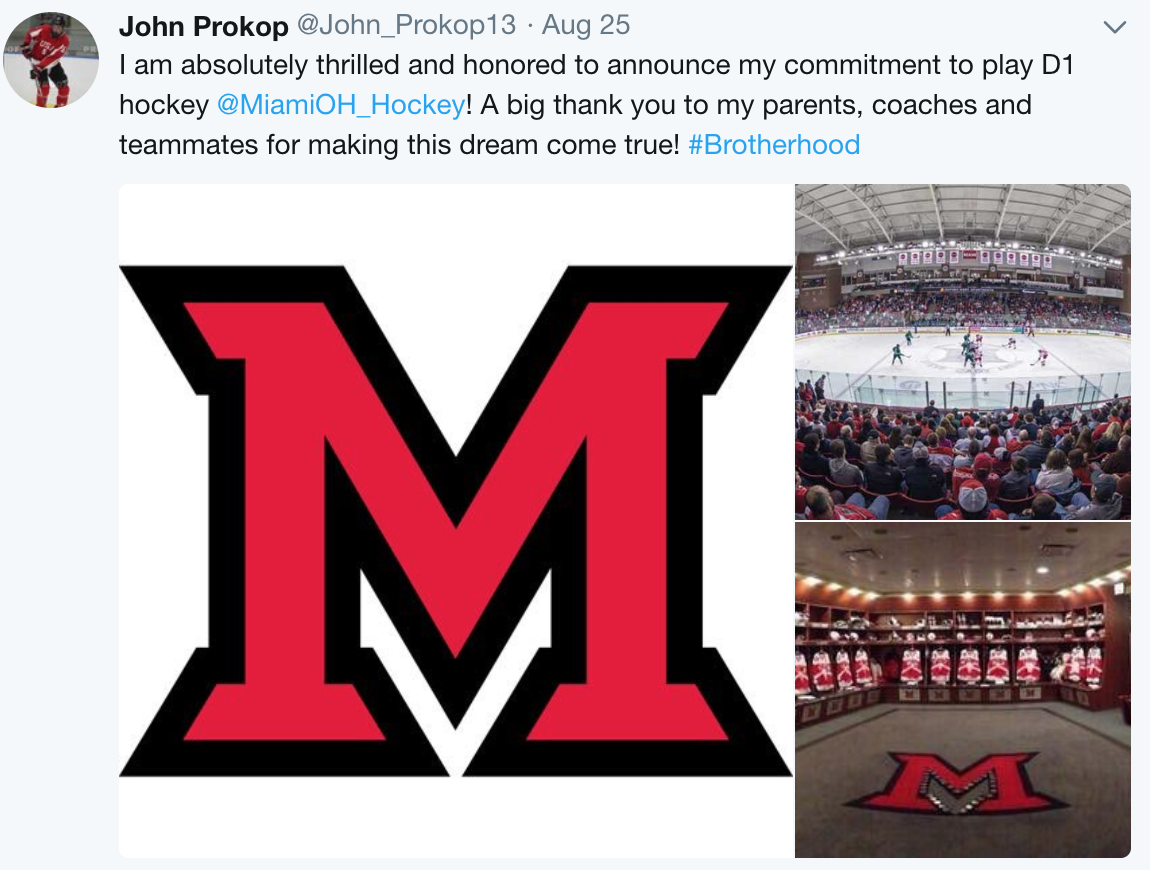Open the @MiamiOH_Hockey mention
Screen dimensions: 1150x870
pyautogui.click(x=341, y=105)
